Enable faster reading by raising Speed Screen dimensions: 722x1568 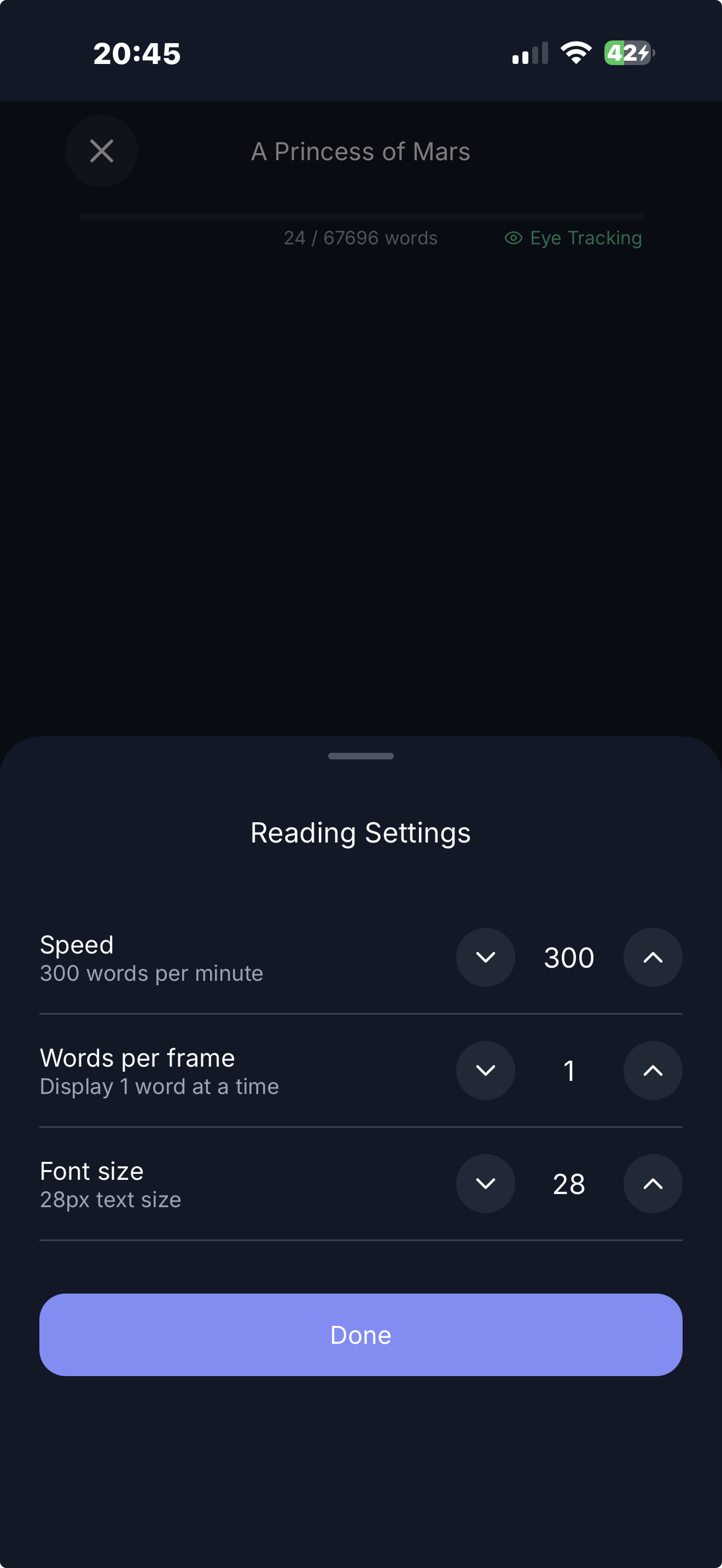tap(652, 957)
